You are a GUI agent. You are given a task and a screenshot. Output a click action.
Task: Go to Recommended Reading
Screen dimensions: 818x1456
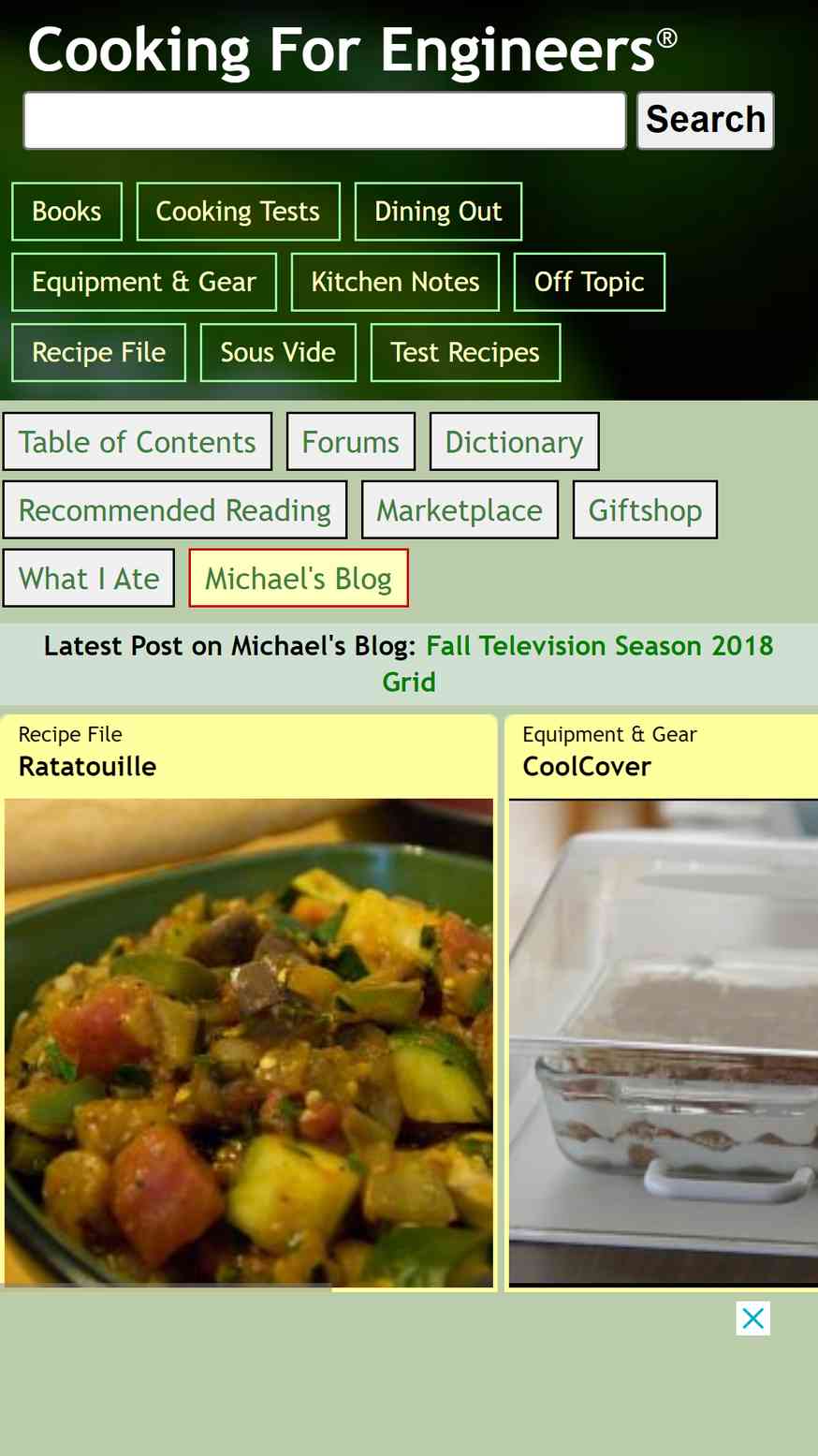click(175, 510)
